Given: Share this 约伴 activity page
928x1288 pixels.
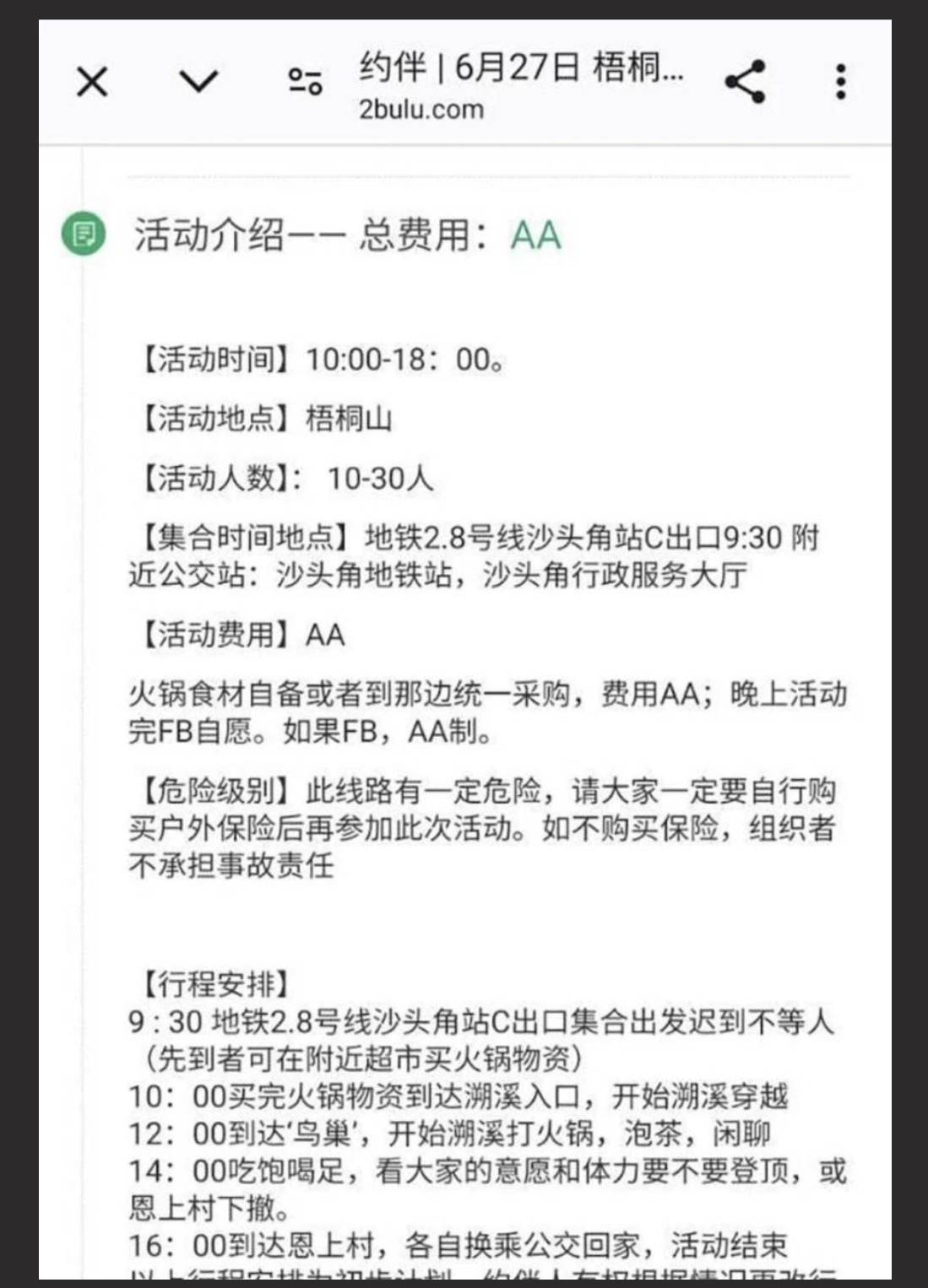Looking at the screenshot, I should [745, 82].
